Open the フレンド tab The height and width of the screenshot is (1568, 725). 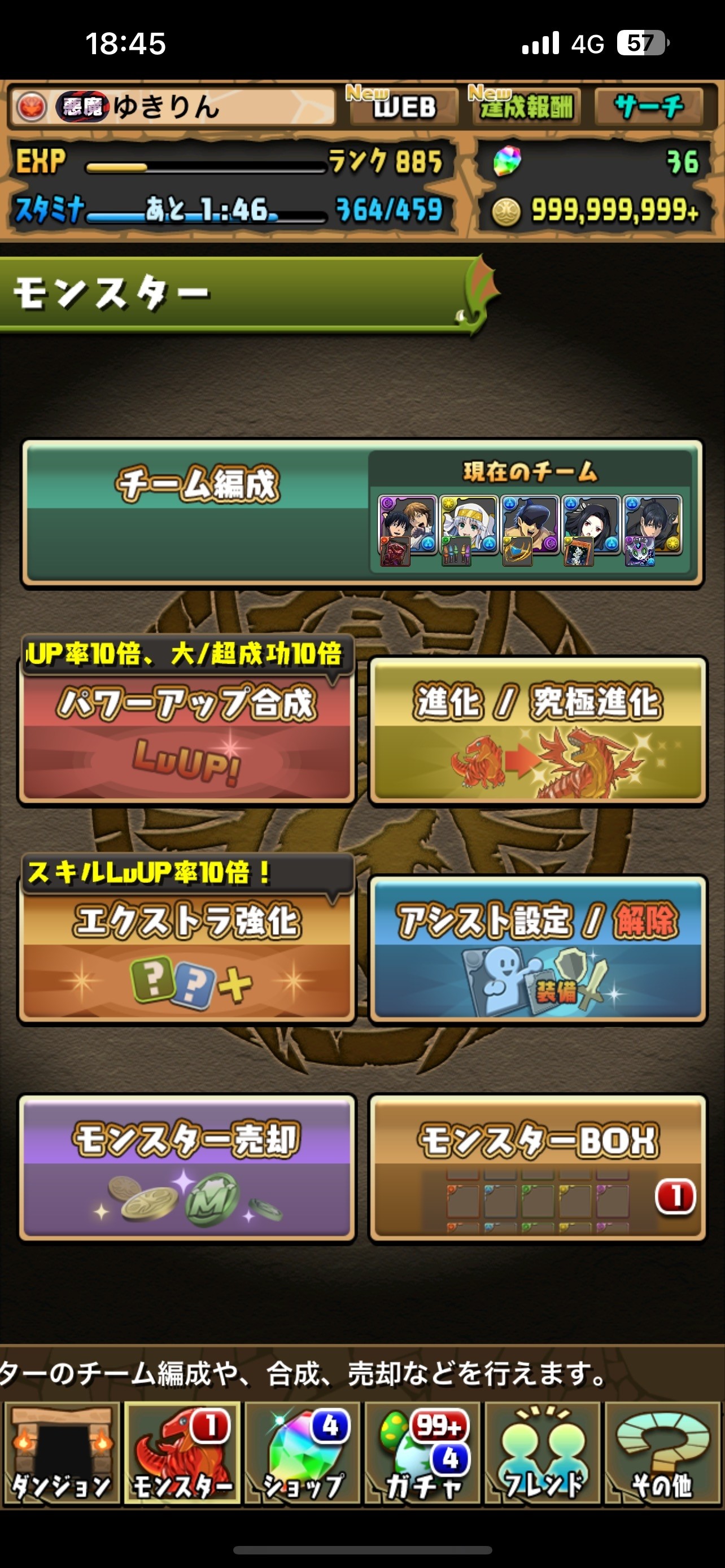(x=543, y=1455)
